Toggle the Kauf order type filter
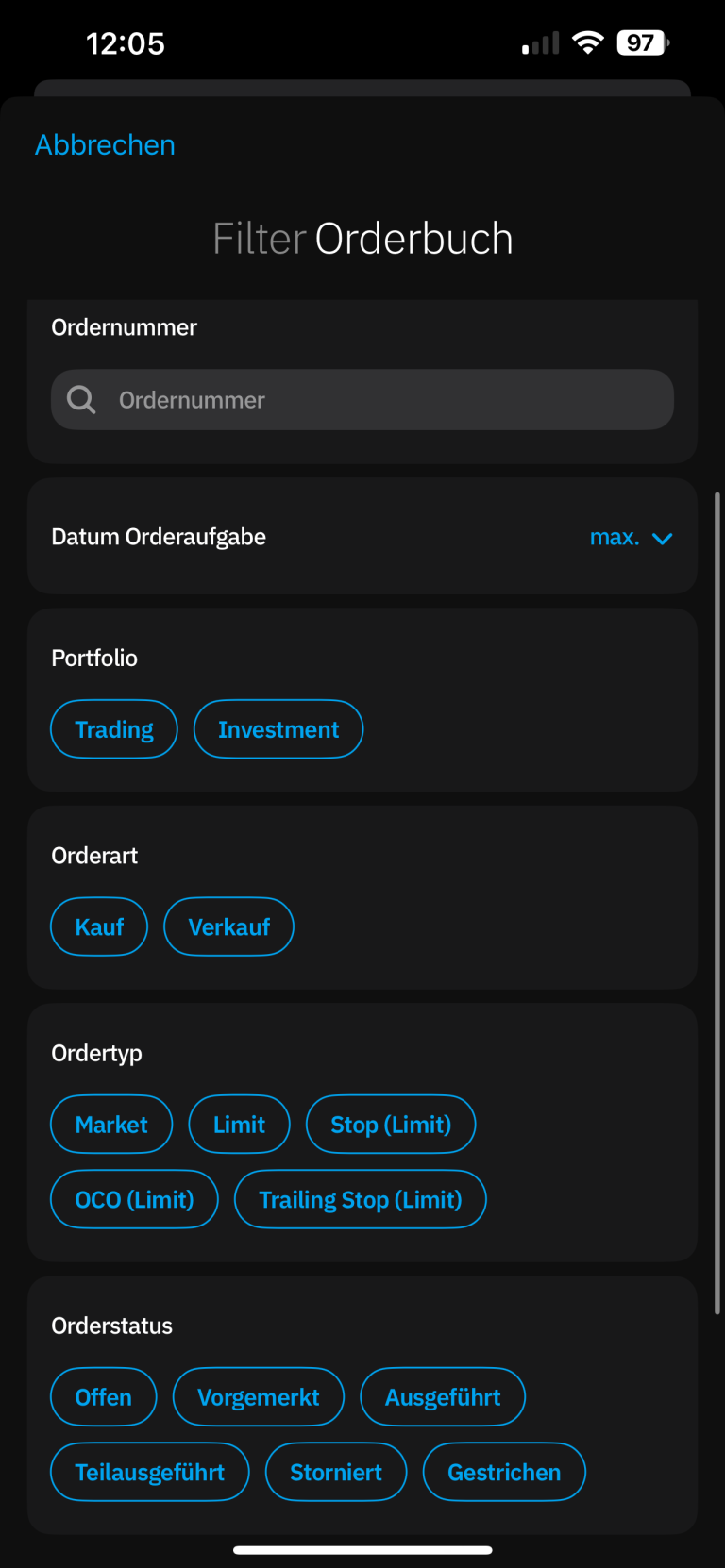 click(98, 926)
